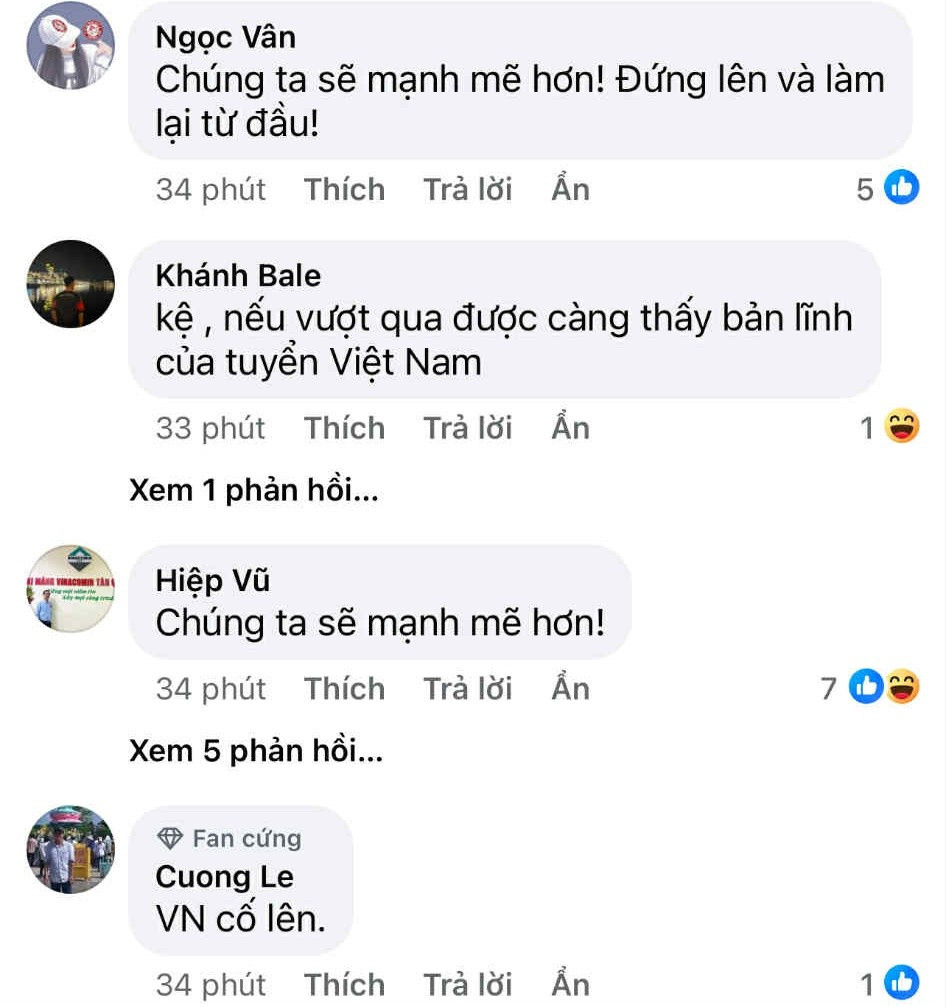Hide Ngọc Vân's comment with Ẩn
The height and width of the screenshot is (1007, 946).
pos(570,189)
